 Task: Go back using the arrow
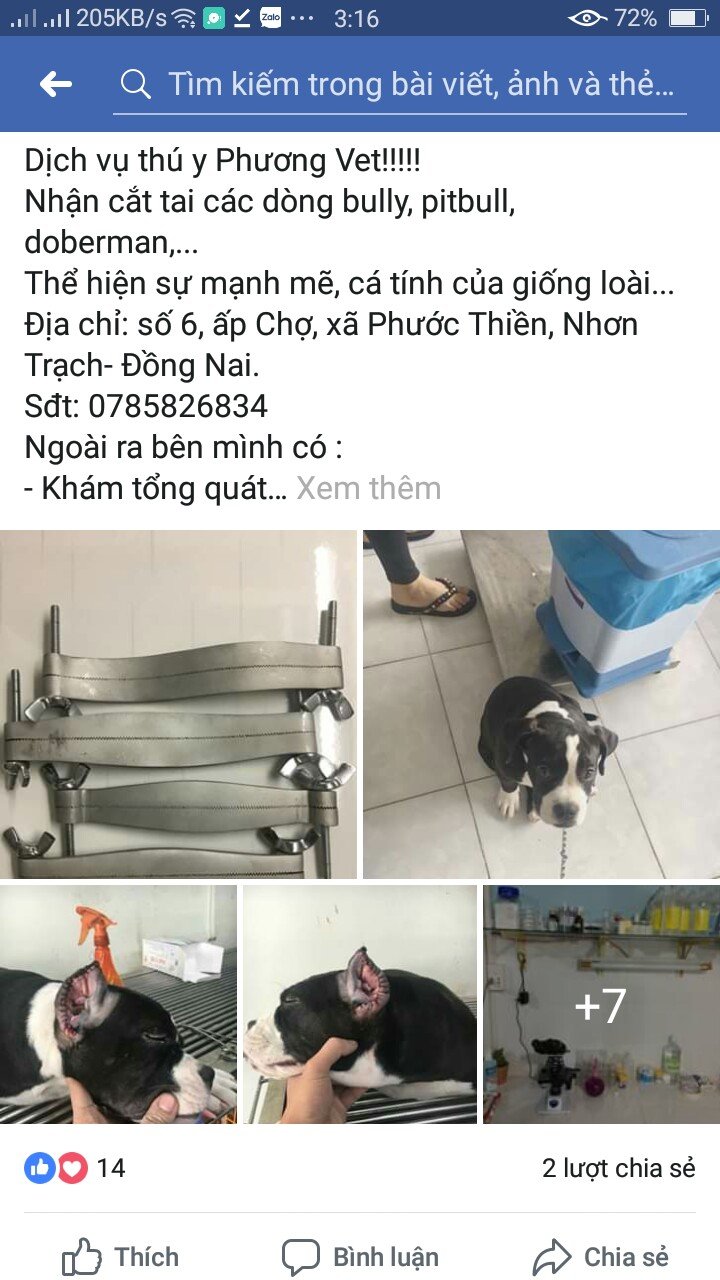56,85
